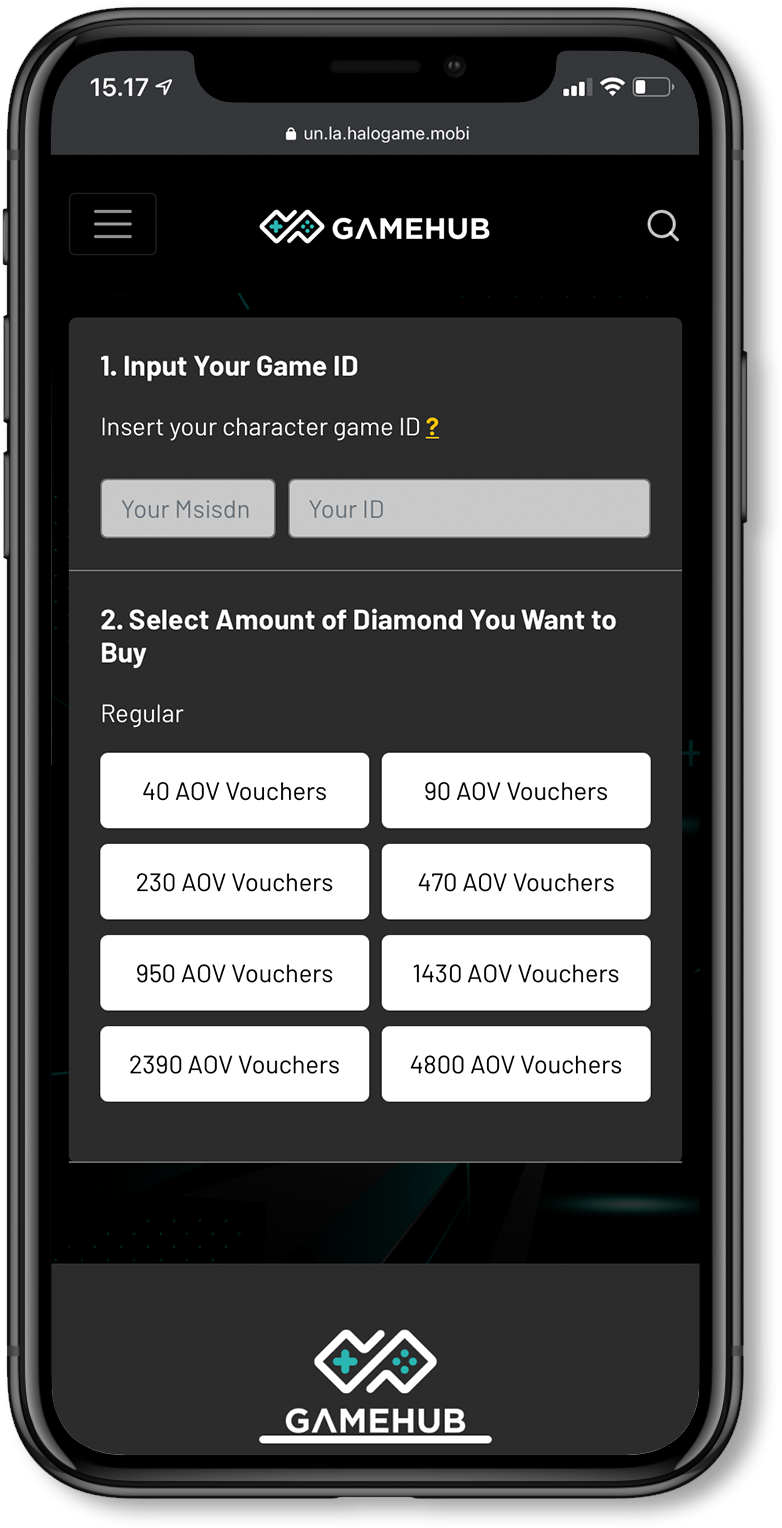The width and height of the screenshot is (782, 1528).
Task: Open the search icon
Action: [662, 226]
